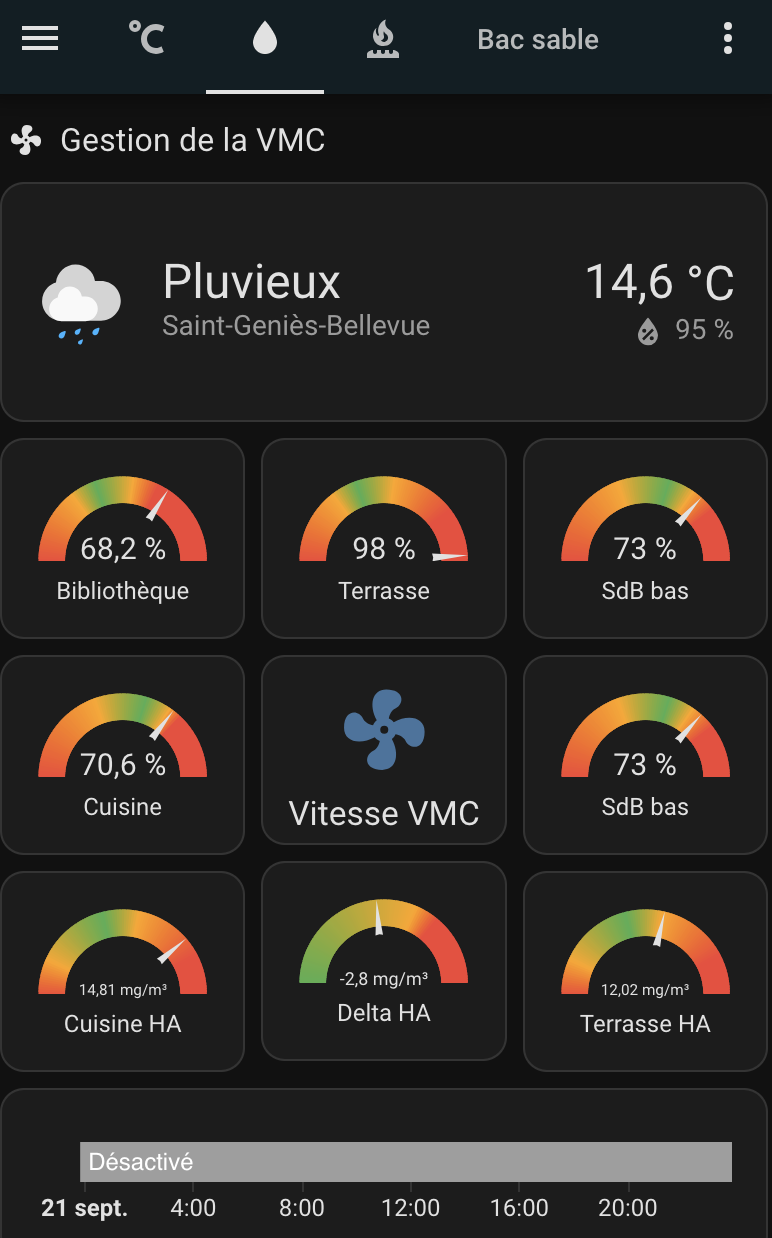The height and width of the screenshot is (1238, 772).
Task: Switch to the temperature °C tab
Action: coord(147,40)
